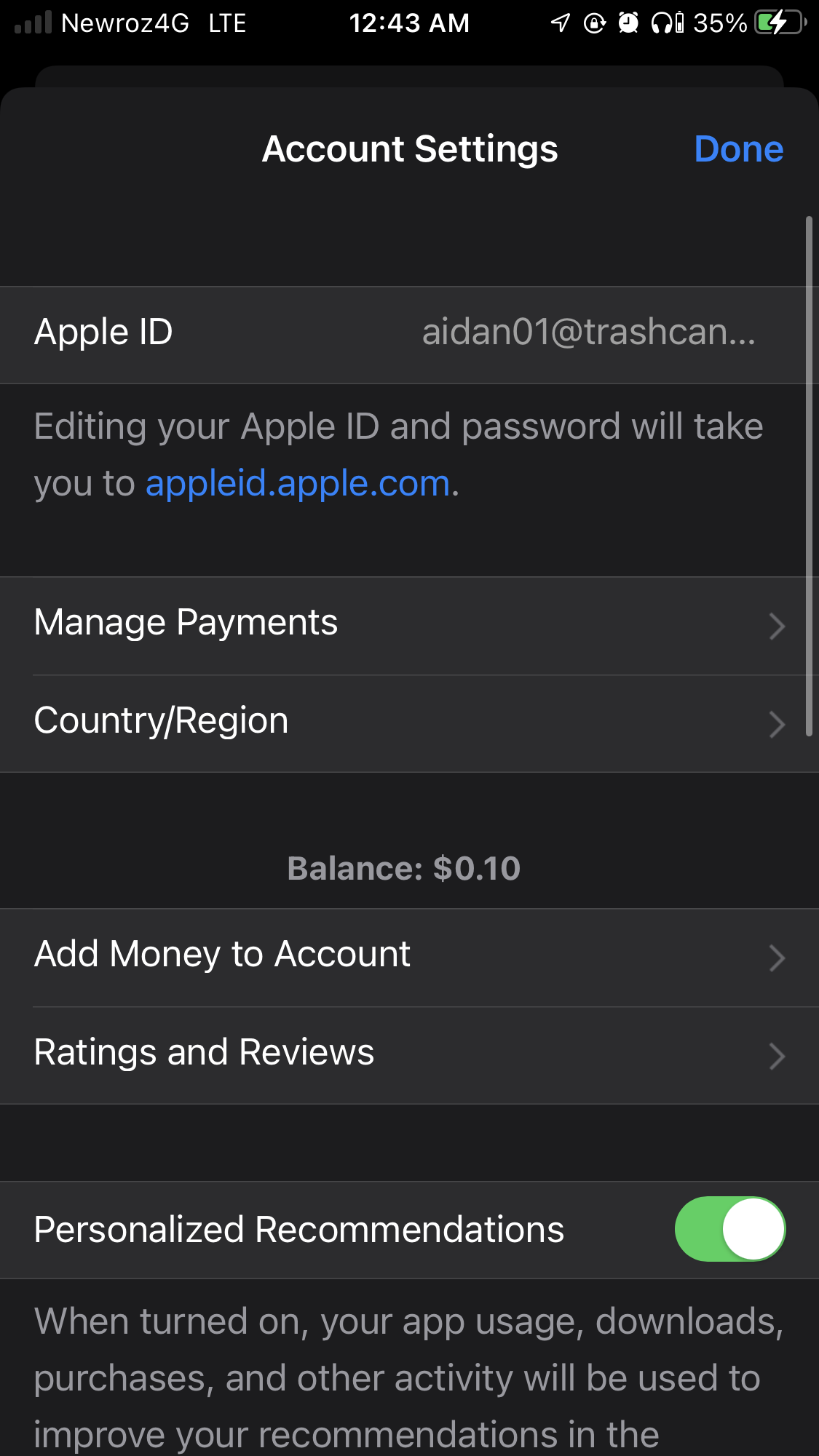Disable the Personalized Recommendations toggle
Image resolution: width=819 pixels, height=1456 pixels.
(x=730, y=1230)
